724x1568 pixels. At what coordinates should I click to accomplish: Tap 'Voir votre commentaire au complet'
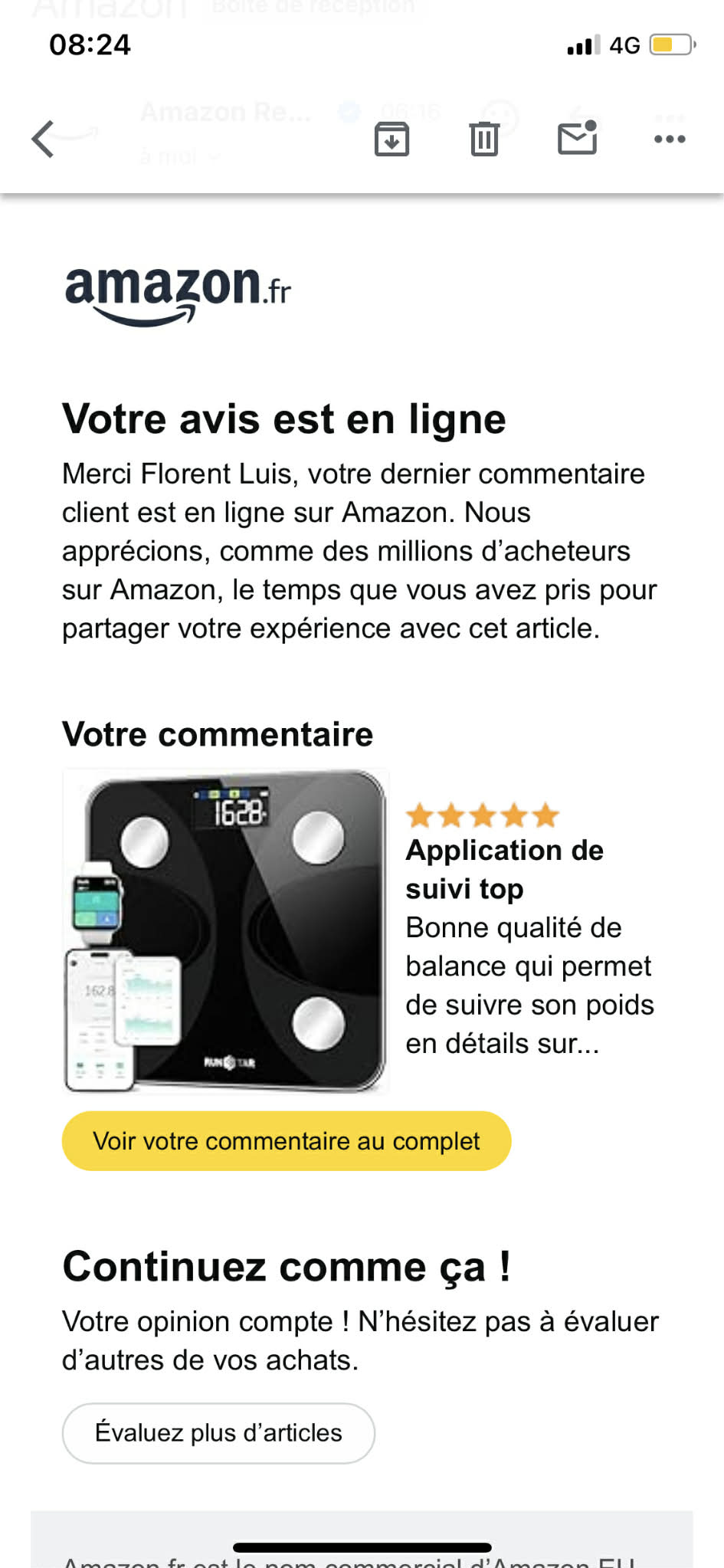pos(286,1140)
